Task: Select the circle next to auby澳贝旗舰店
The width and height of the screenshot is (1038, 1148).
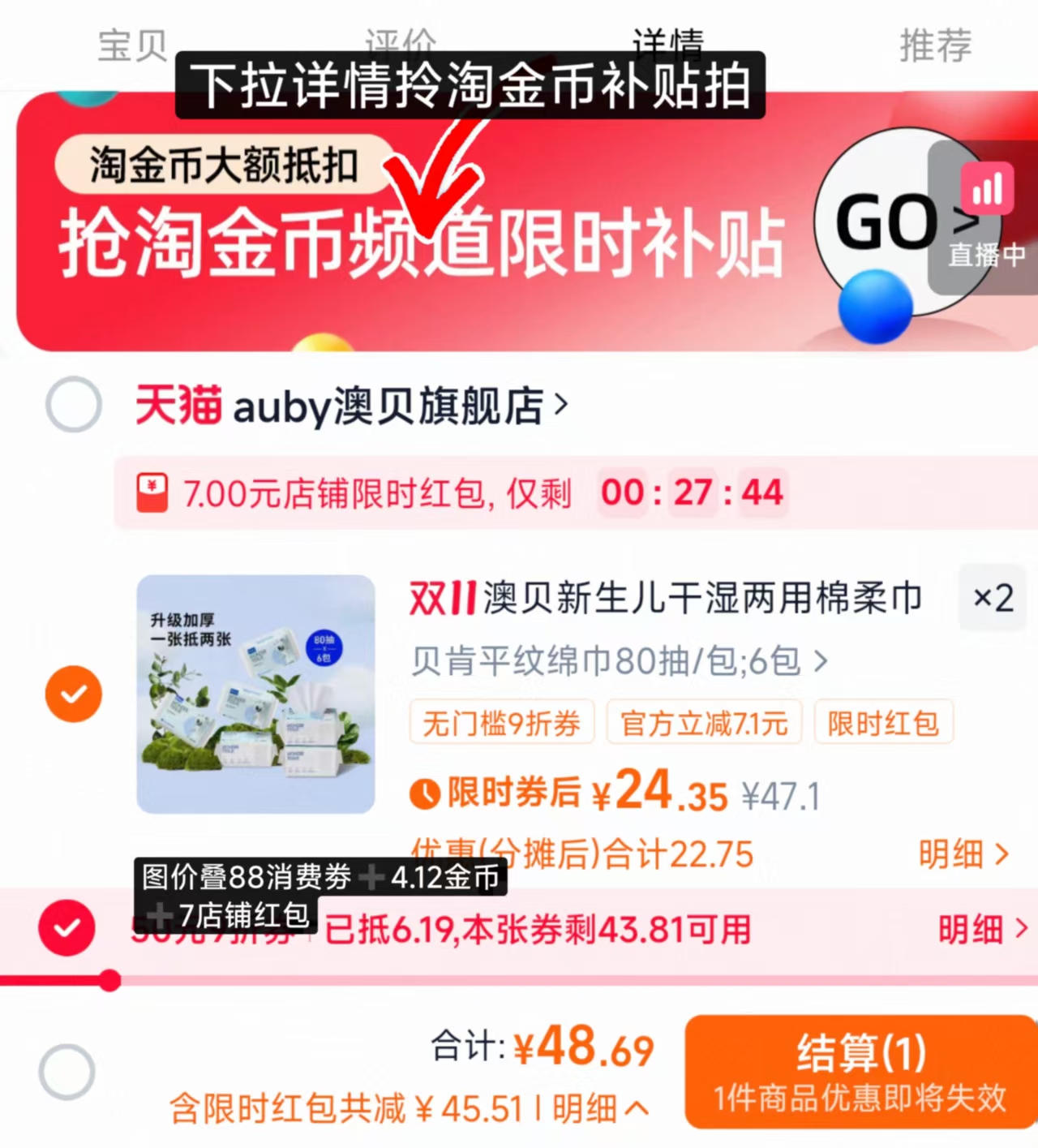Action: [x=74, y=405]
